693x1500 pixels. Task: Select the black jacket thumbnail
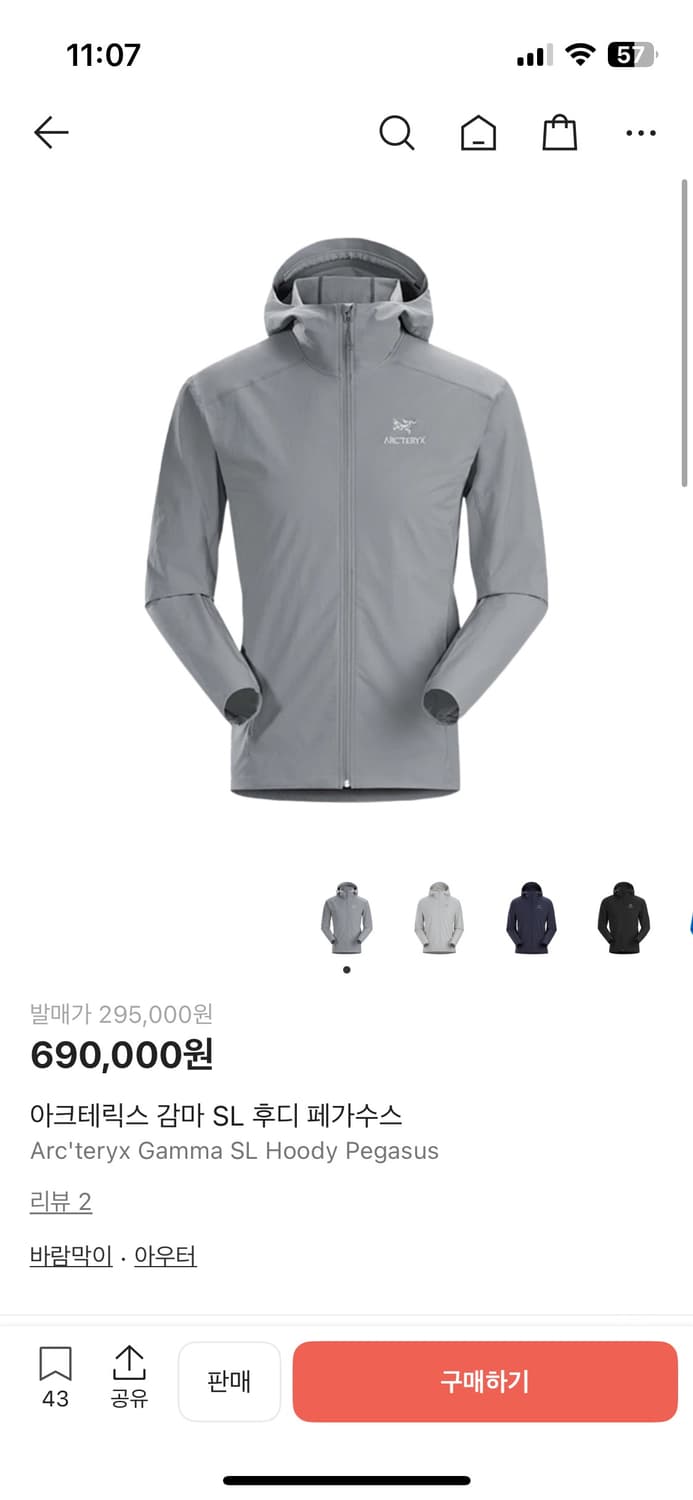click(x=623, y=918)
